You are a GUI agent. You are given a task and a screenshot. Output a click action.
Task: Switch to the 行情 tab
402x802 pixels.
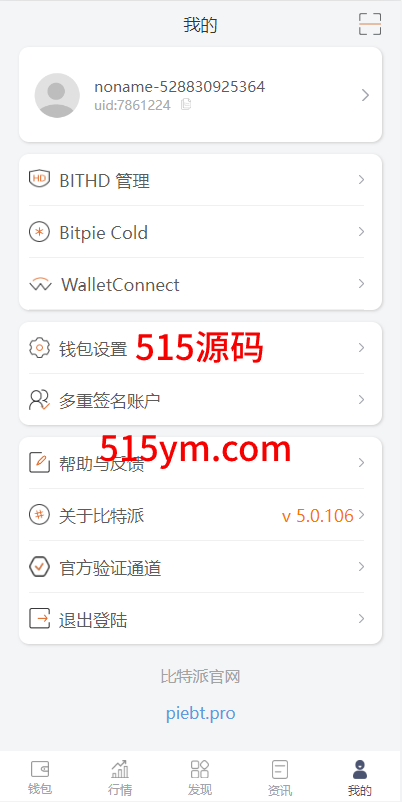pos(120,777)
